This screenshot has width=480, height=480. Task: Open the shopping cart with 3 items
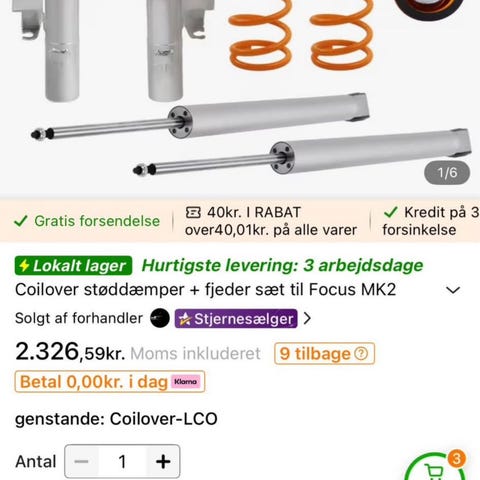click(x=435, y=467)
